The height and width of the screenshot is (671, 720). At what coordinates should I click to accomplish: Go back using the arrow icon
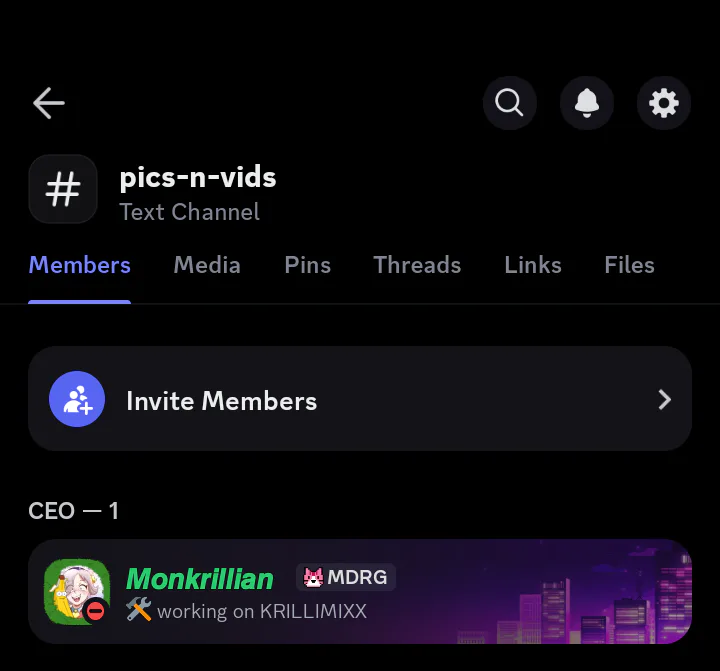pyautogui.click(x=48, y=102)
